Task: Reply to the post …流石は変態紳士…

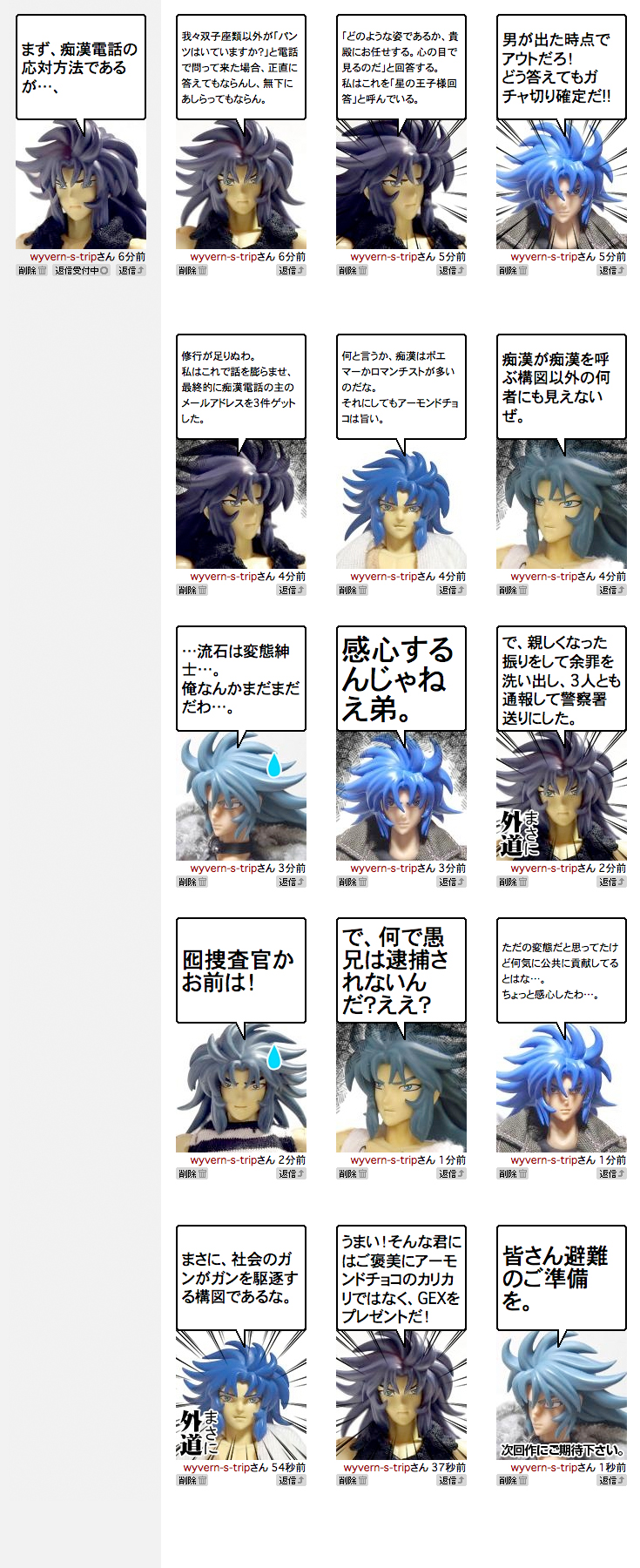Action: click(292, 882)
